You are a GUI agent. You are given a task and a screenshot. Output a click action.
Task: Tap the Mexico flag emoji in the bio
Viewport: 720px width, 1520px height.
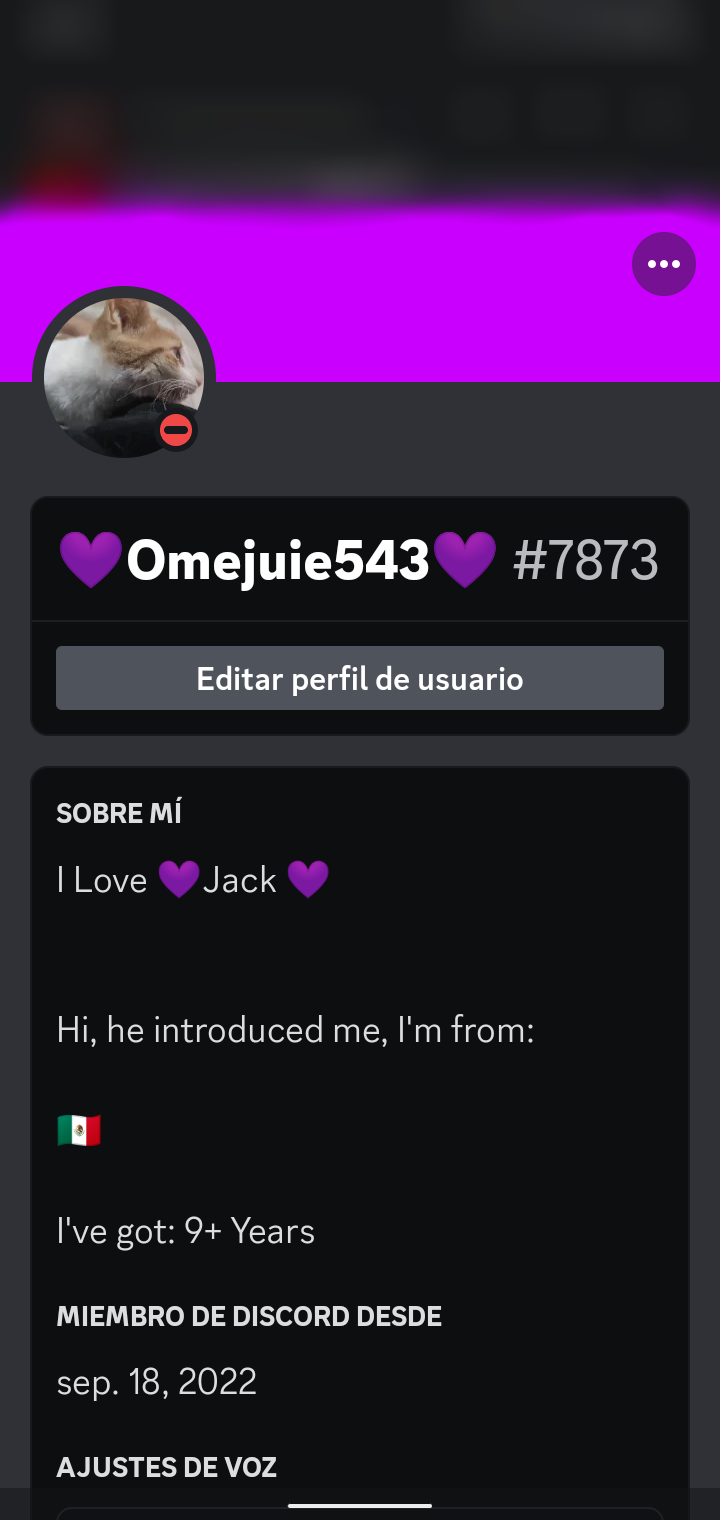[x=80, y=1128]
